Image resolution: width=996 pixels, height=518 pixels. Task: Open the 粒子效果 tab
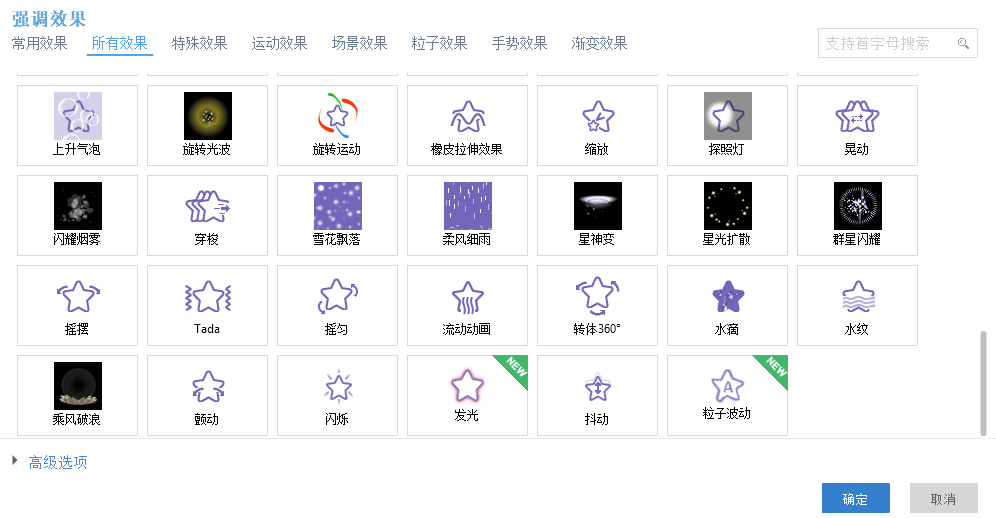(440, 43)
